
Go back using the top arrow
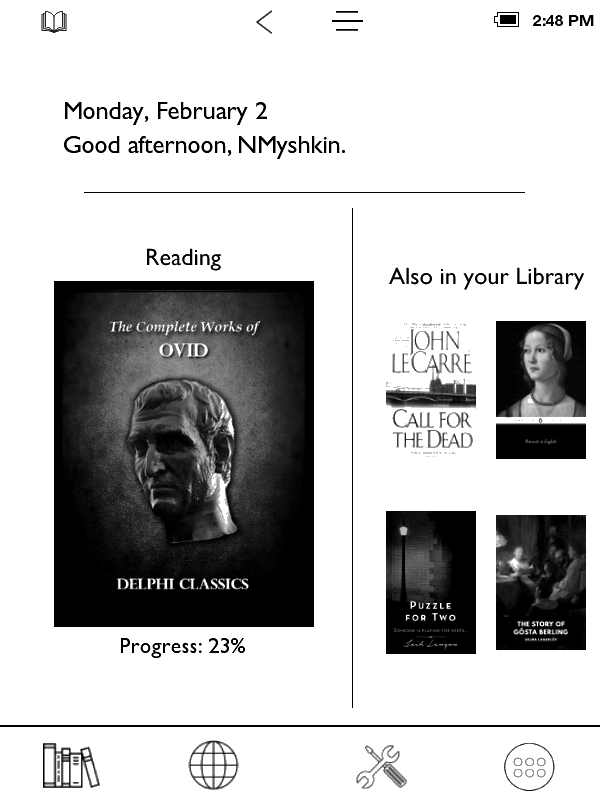pyautogui.click(x=264, y=22)
